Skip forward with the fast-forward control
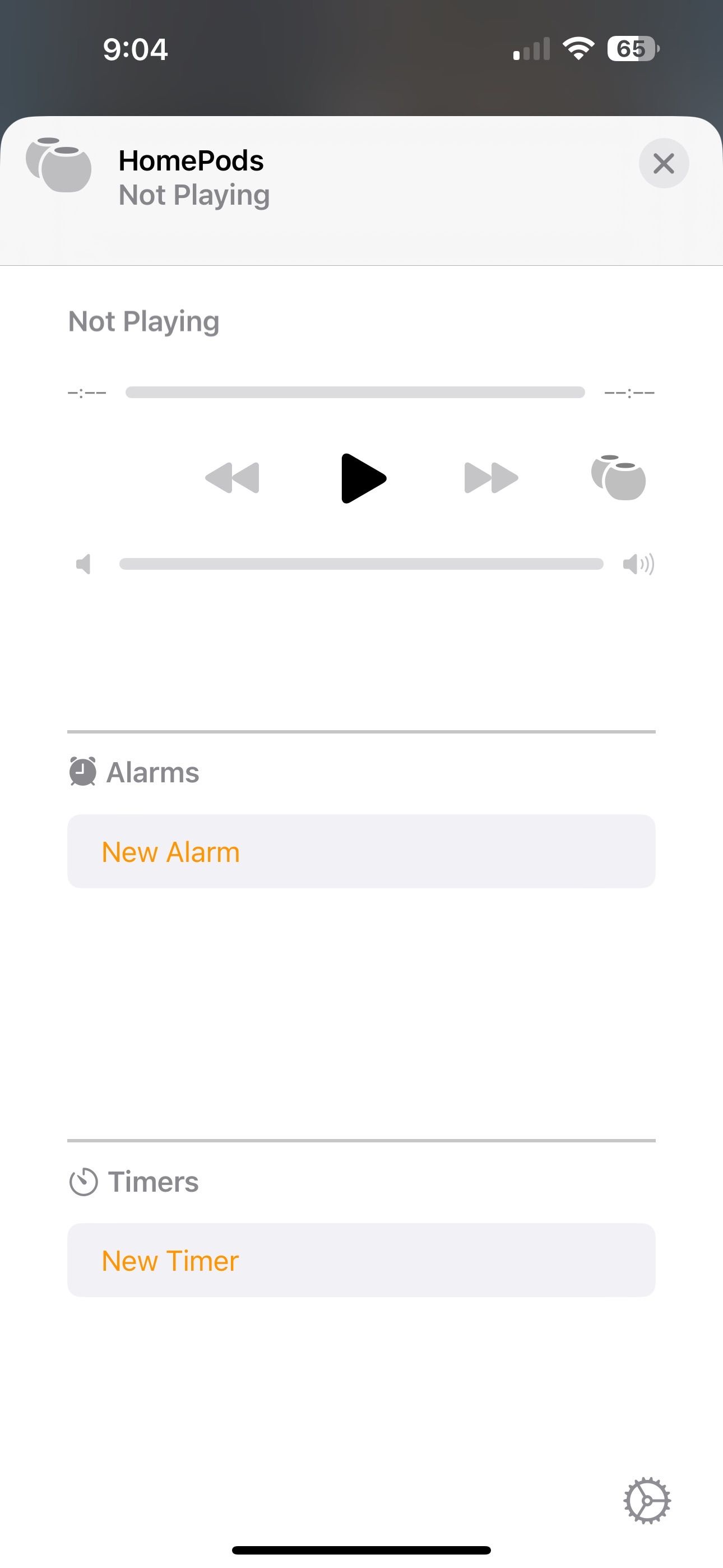The width and height of the screenshot is (723, 1568). 490,478
